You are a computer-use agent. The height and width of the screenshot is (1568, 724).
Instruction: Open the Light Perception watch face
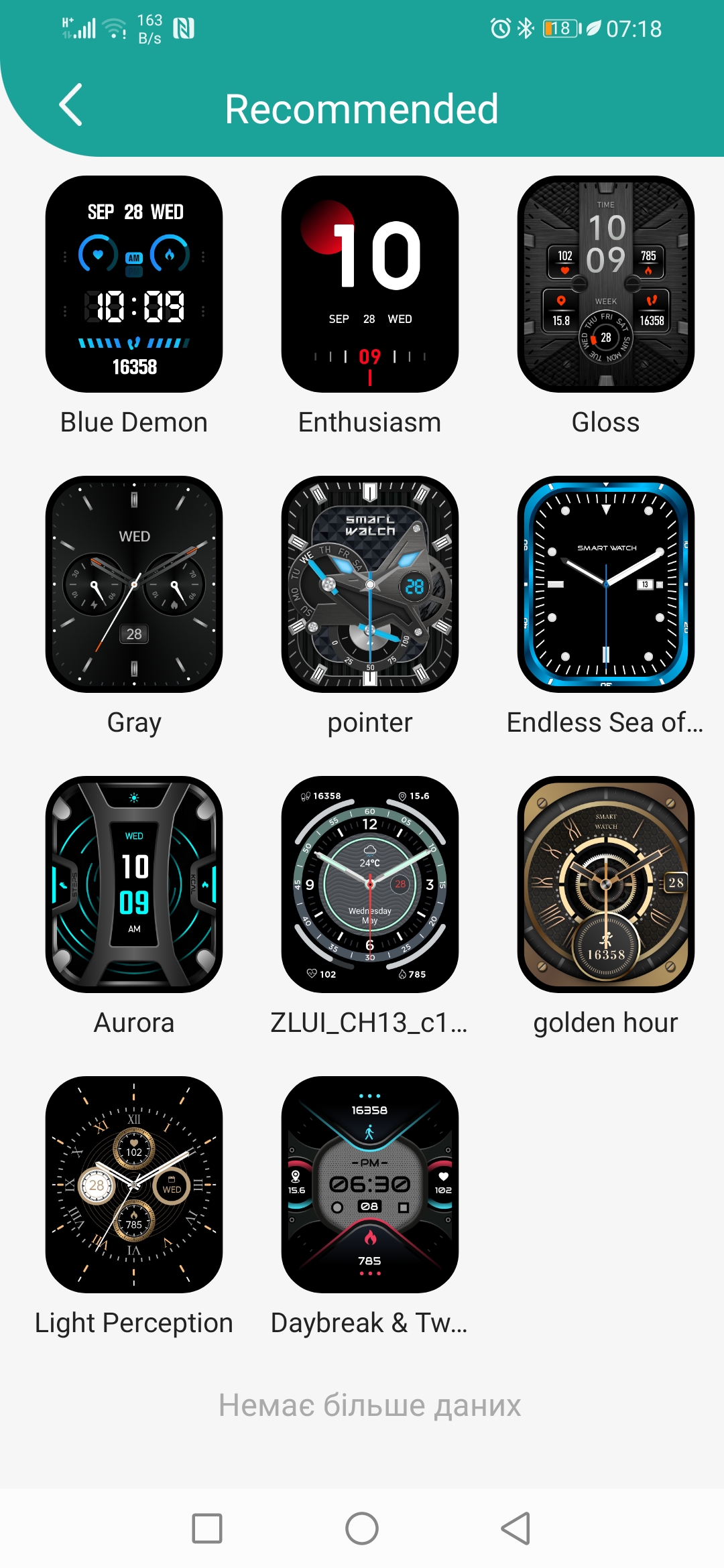click(x=134, y=1185)
